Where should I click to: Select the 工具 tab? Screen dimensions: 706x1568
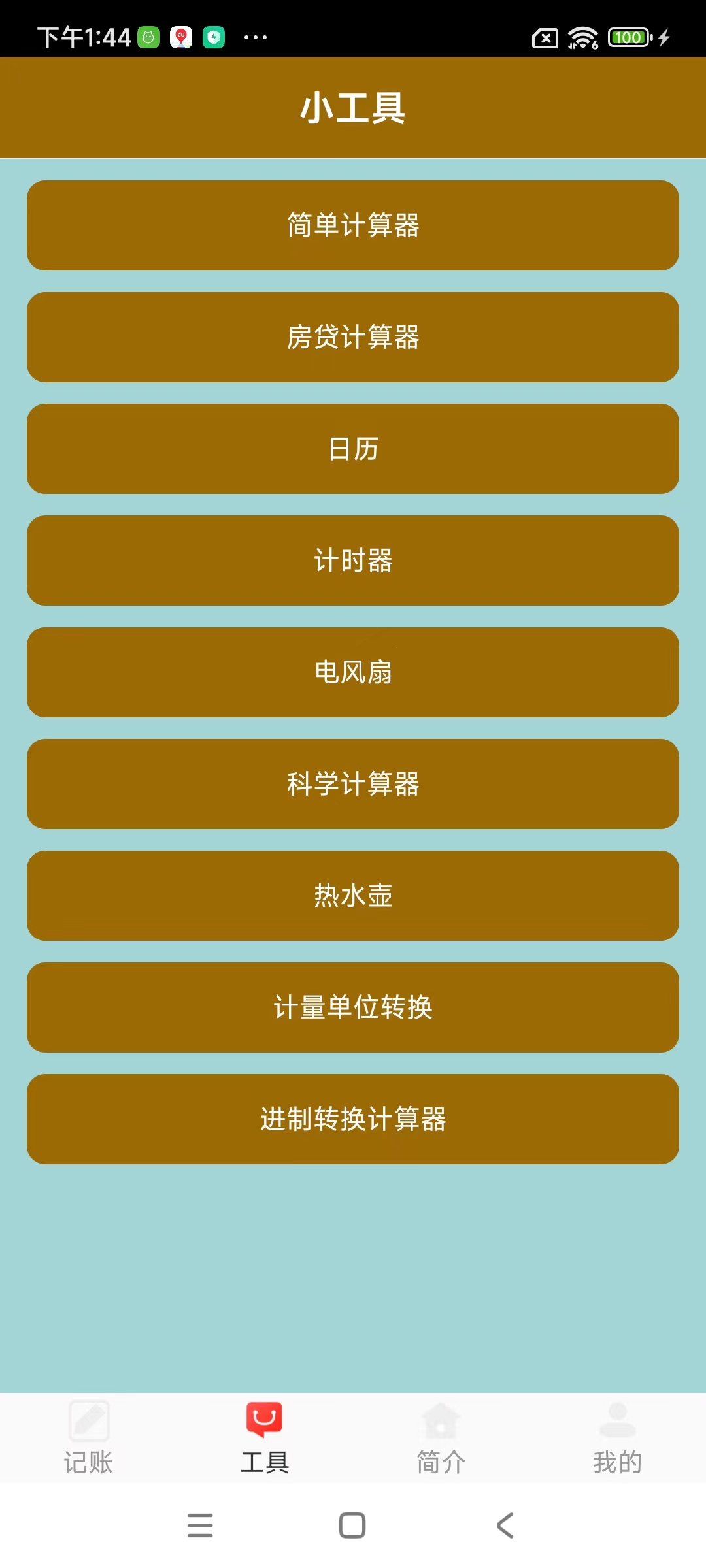click(x=265, y=1437)
